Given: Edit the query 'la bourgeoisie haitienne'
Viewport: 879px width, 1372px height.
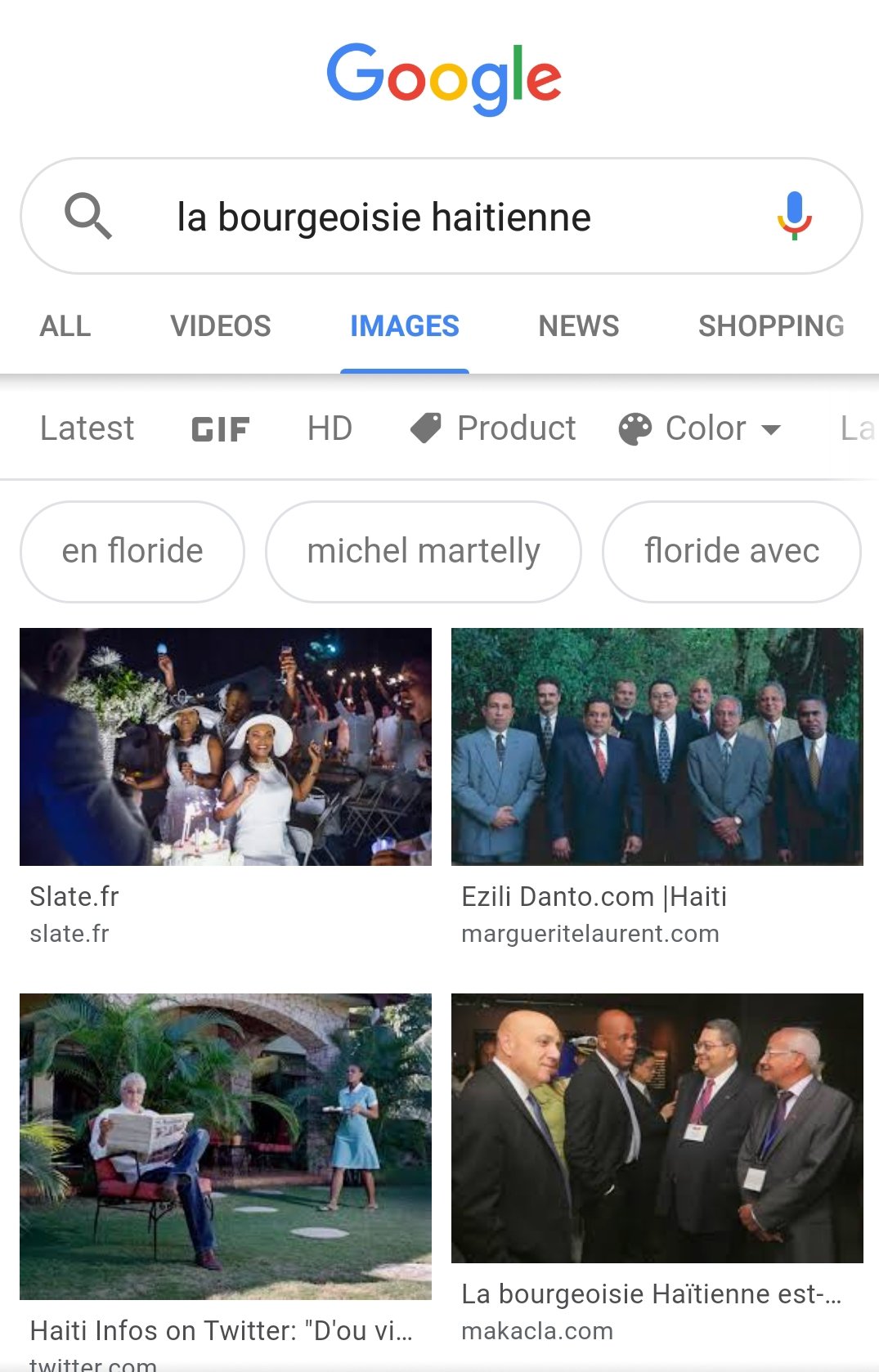Looking at the screenshot, I should tap(383, 217).
